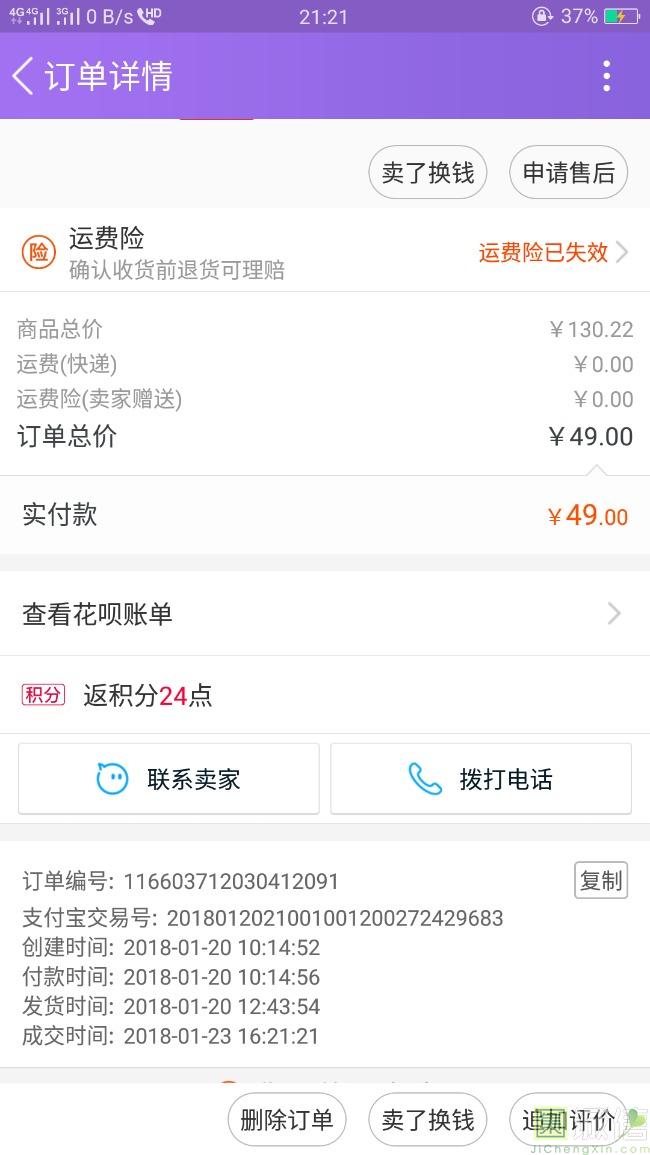Open 运费险 details row

pyautogui.click(x=325, y=252)
